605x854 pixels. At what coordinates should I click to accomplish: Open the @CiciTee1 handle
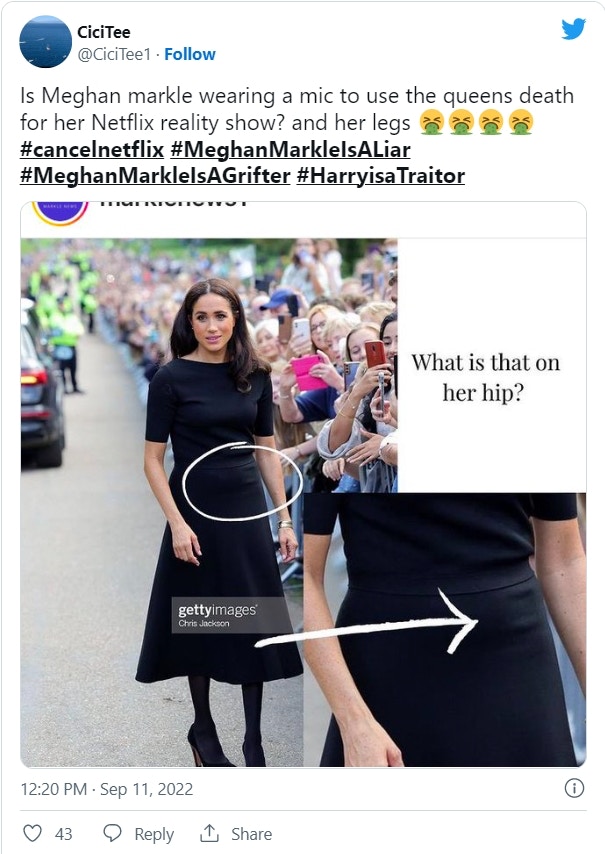point(114,54)
